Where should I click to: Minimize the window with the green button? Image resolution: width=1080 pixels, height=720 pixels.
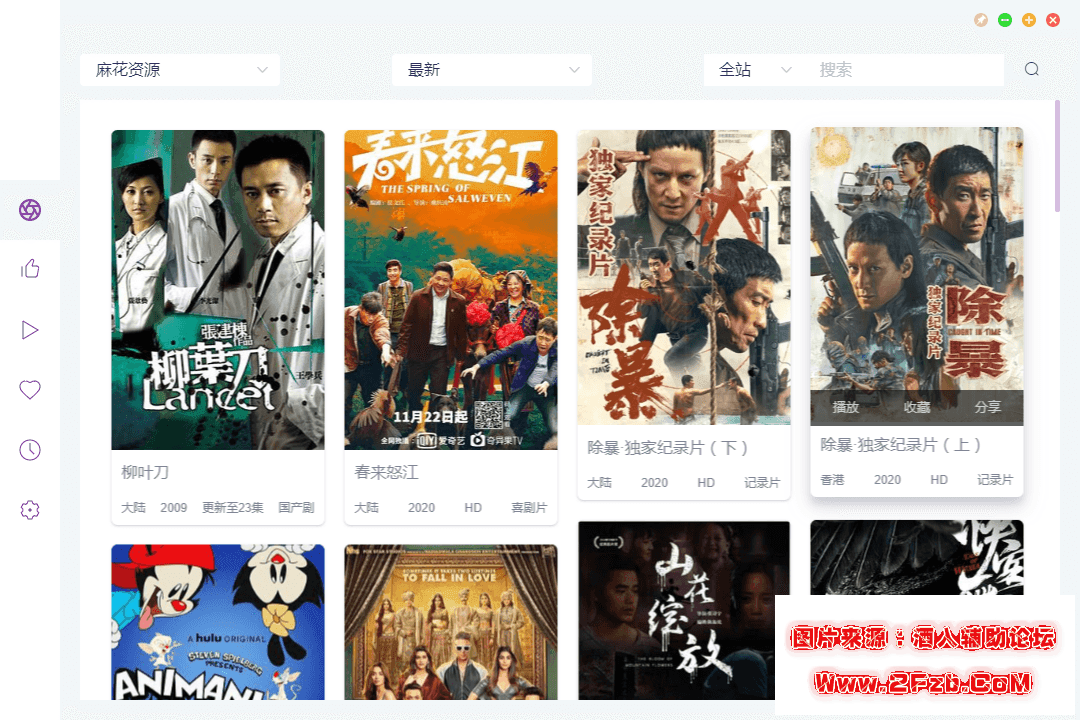1005,20
